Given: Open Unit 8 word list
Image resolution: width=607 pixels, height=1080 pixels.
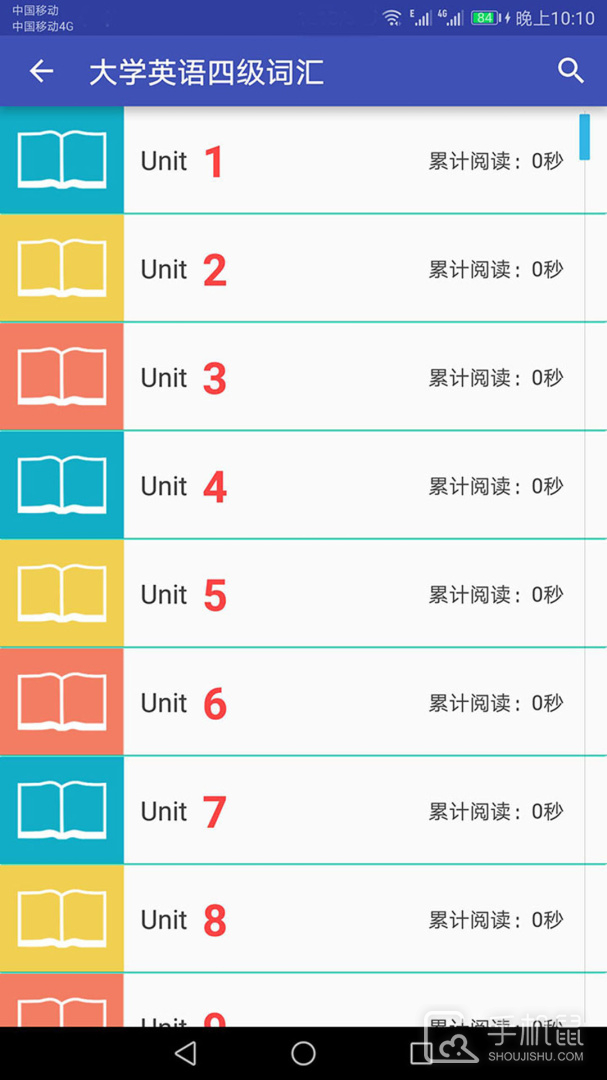Looking at the screenshot, I should coord(300,919).
